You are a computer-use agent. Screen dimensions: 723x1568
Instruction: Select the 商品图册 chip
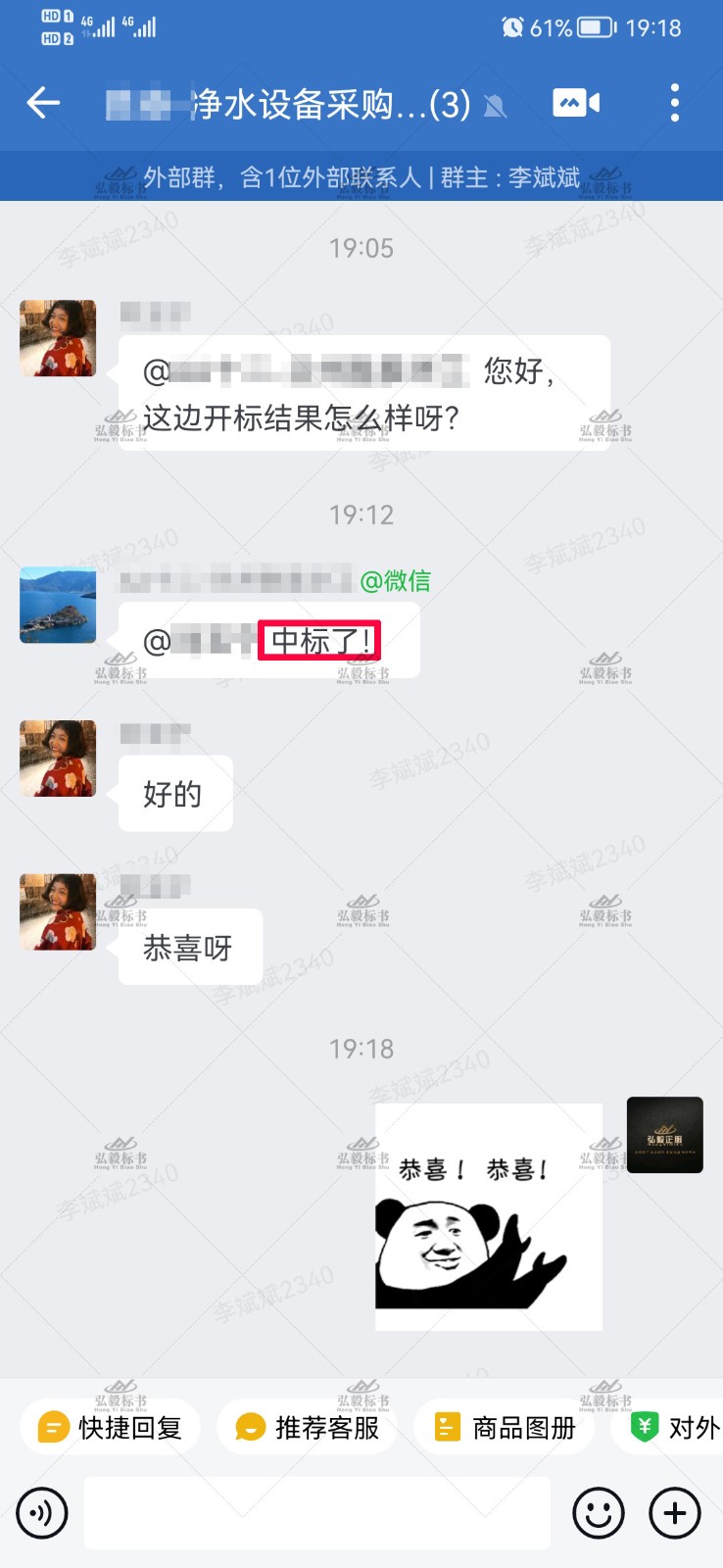point(505,1428)
